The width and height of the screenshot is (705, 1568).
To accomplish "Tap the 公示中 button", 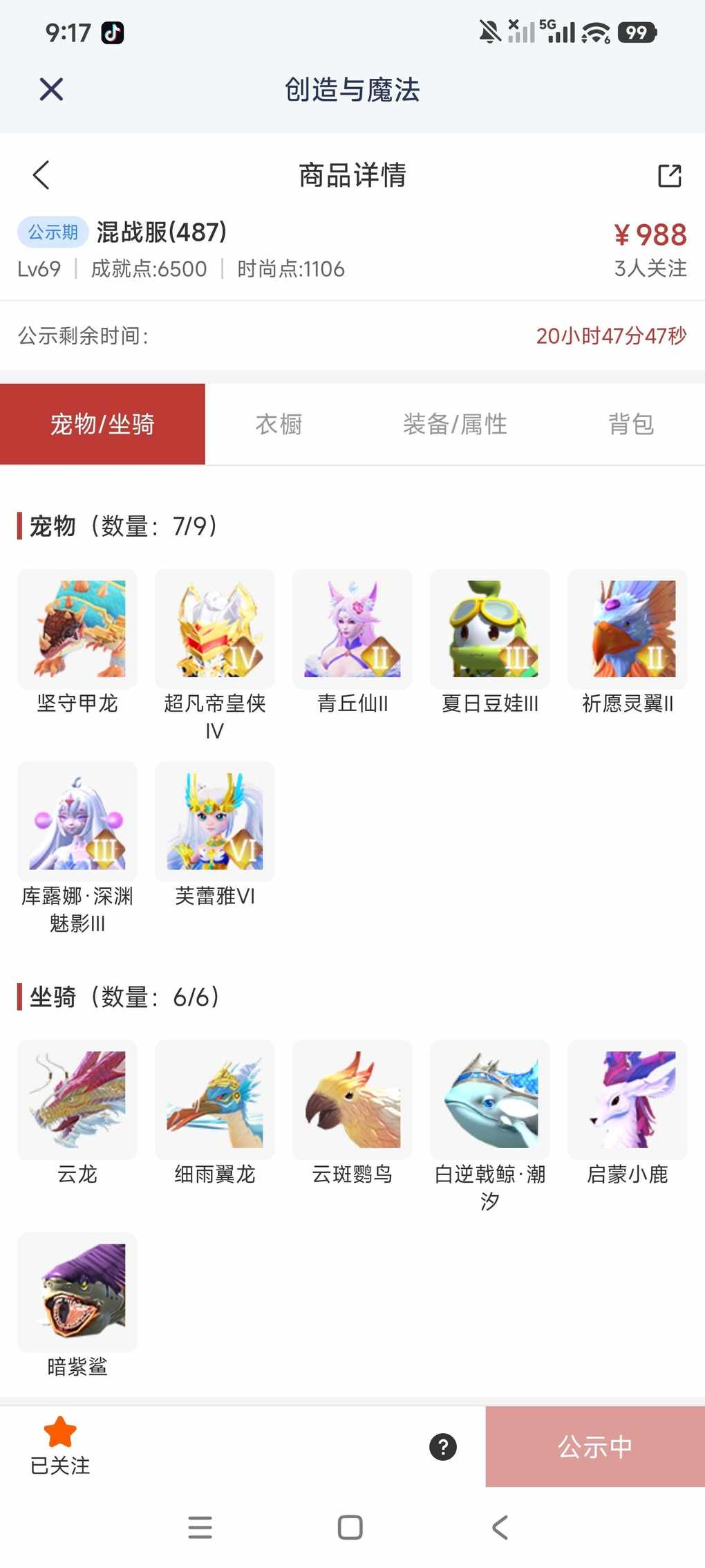I will tap(595, 1447).
